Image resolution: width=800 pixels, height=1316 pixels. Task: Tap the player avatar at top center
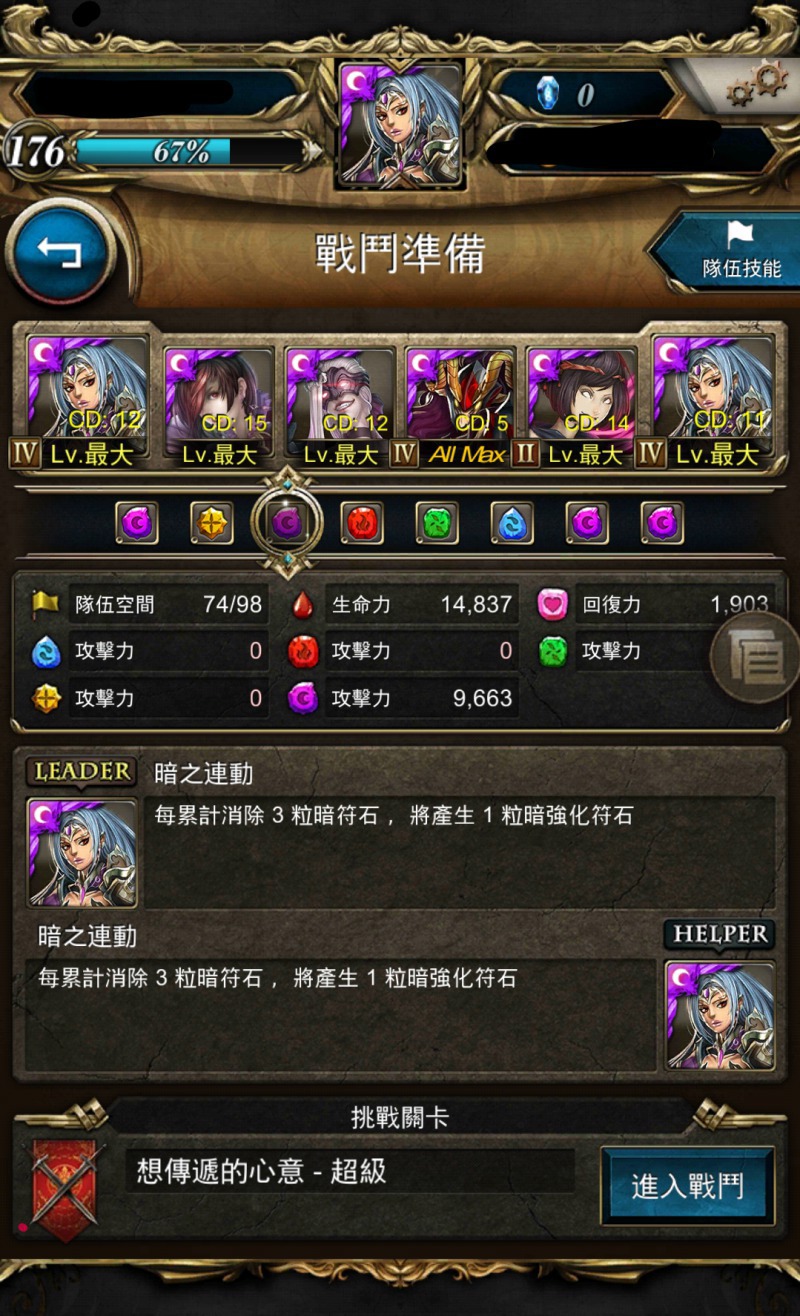tap(401, 124)
